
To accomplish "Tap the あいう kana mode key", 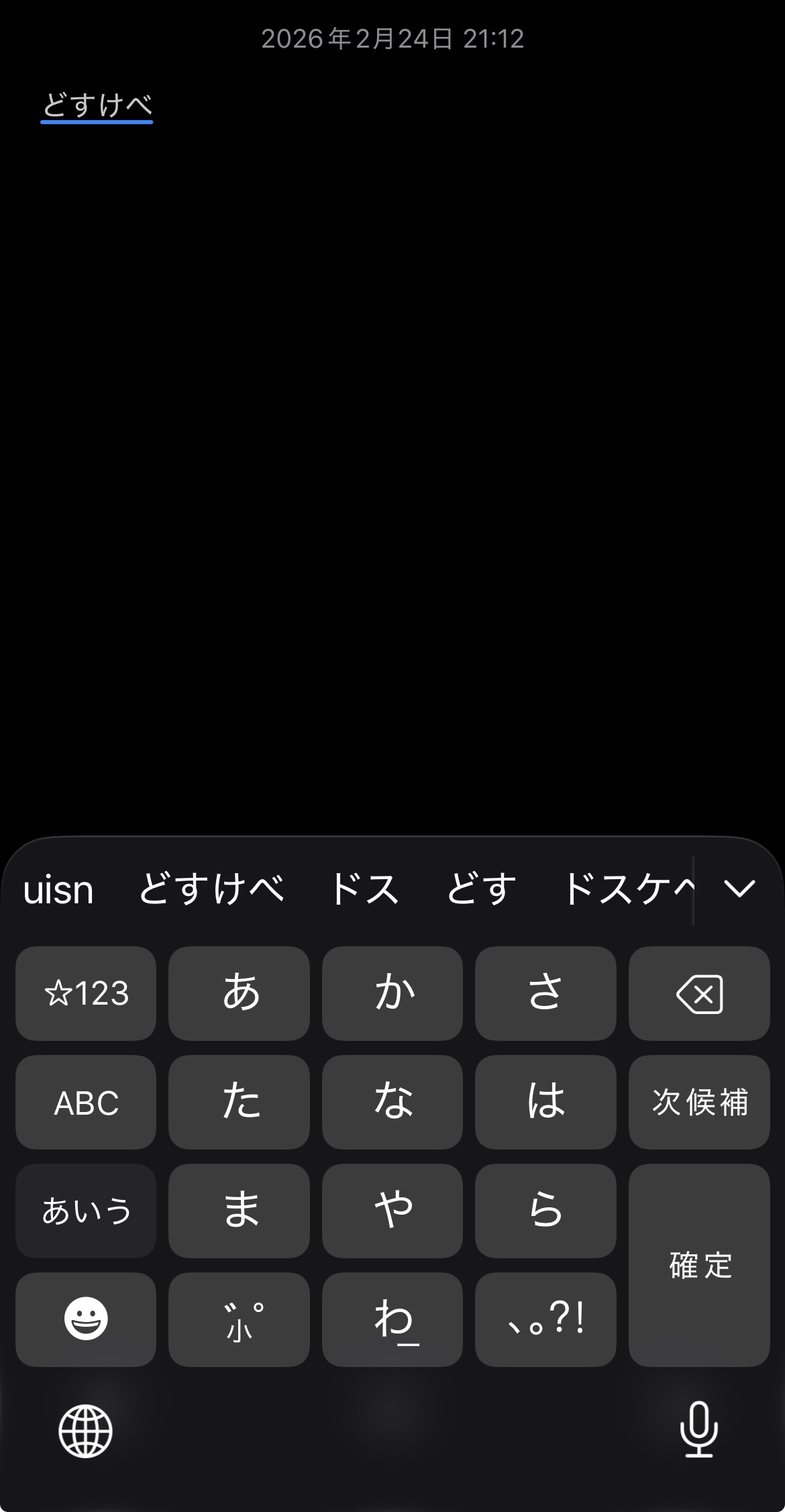I will (x=86, y=1211).
